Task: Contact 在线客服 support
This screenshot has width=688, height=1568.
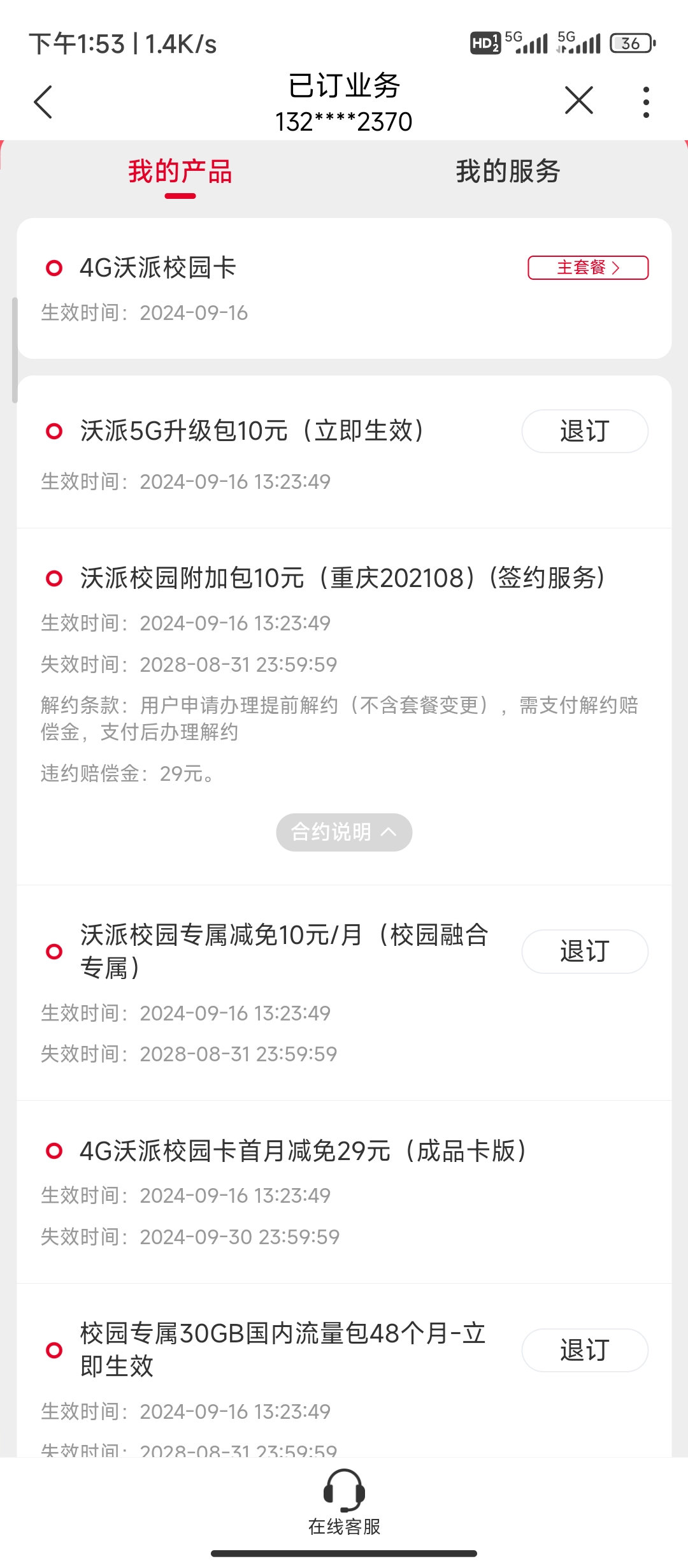Action: 344,1502
